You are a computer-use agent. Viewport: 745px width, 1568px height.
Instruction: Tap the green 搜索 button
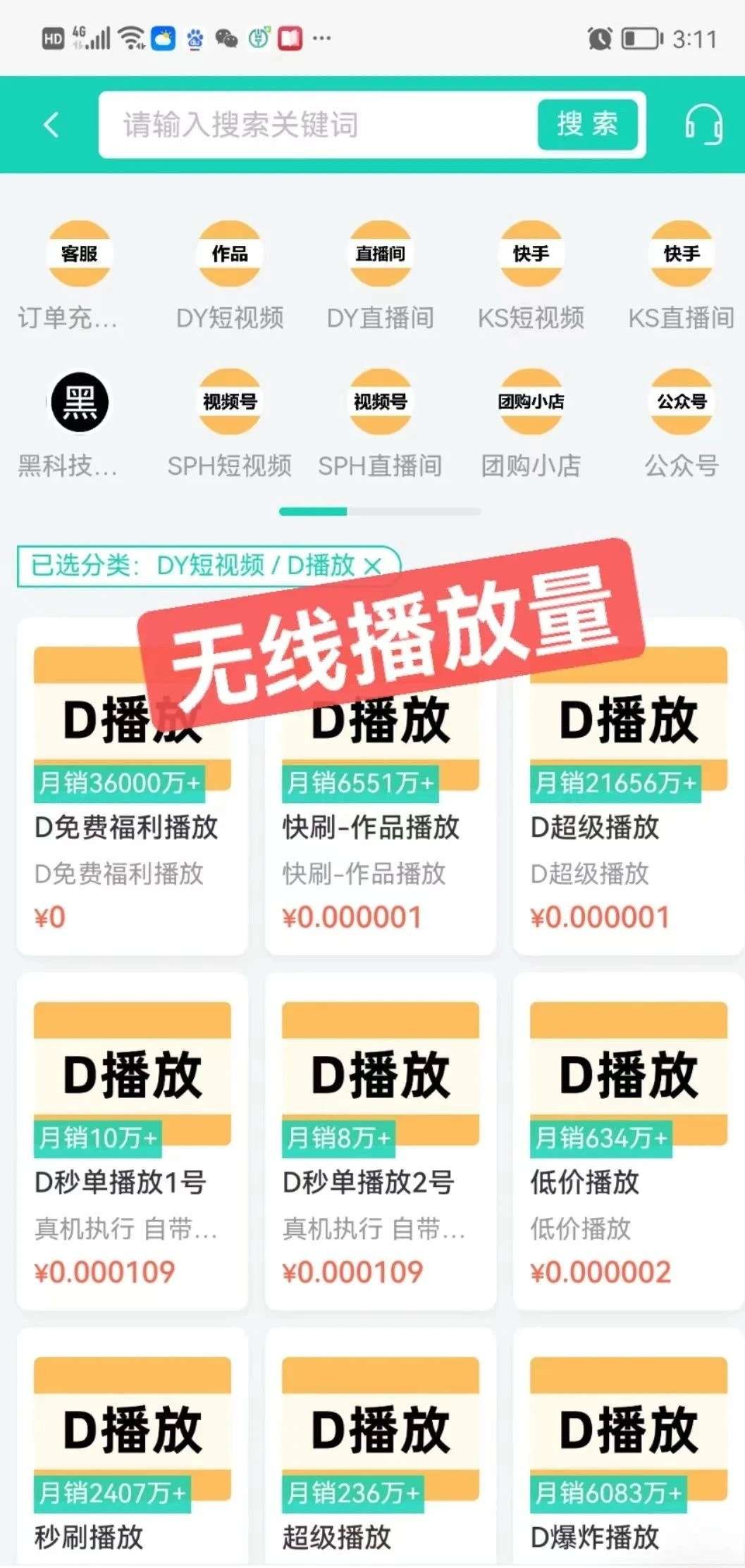[588, 125]
